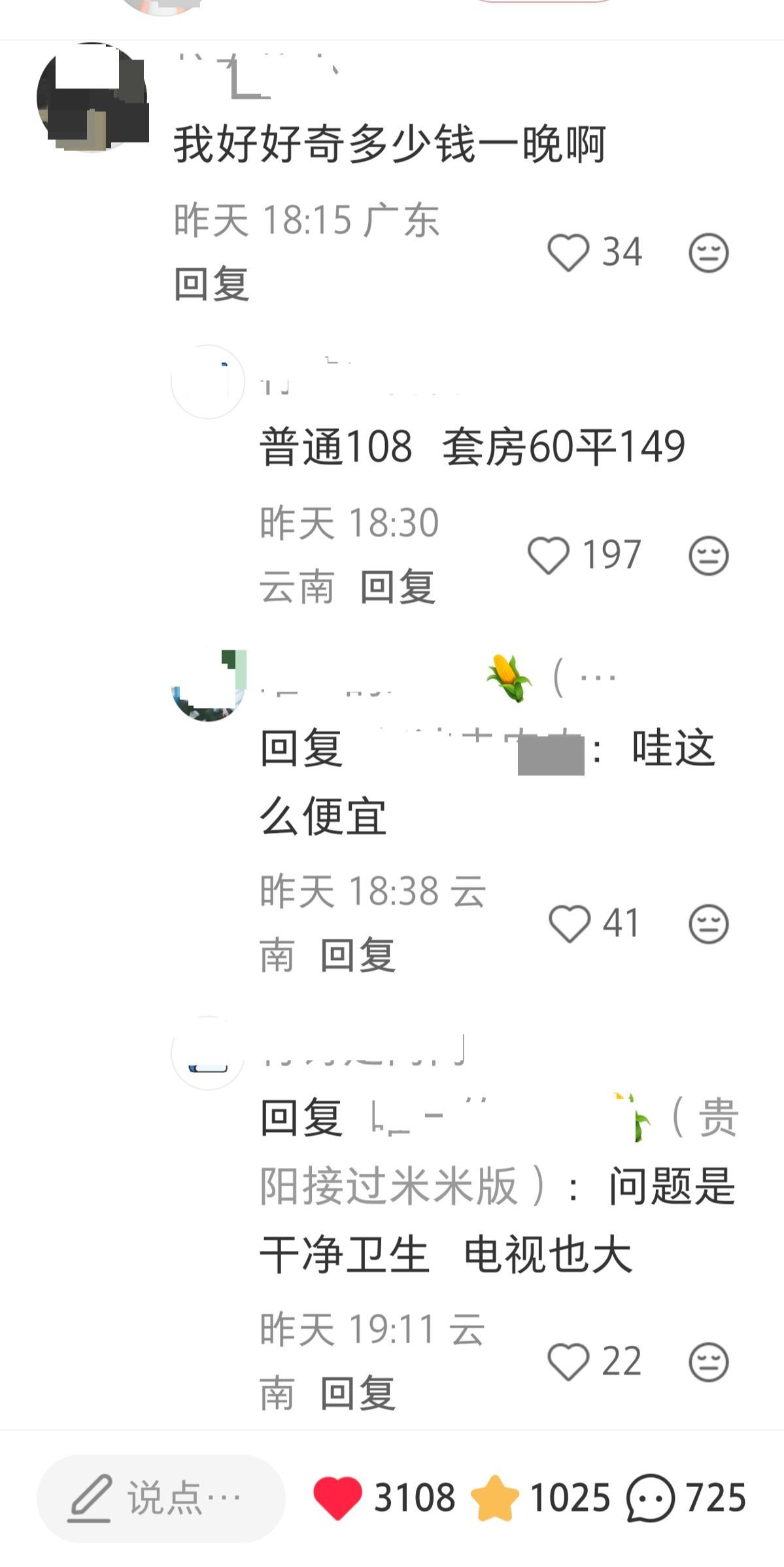
Task: Like the reply 普通108 套房60平149
Action: coord(548,555)
